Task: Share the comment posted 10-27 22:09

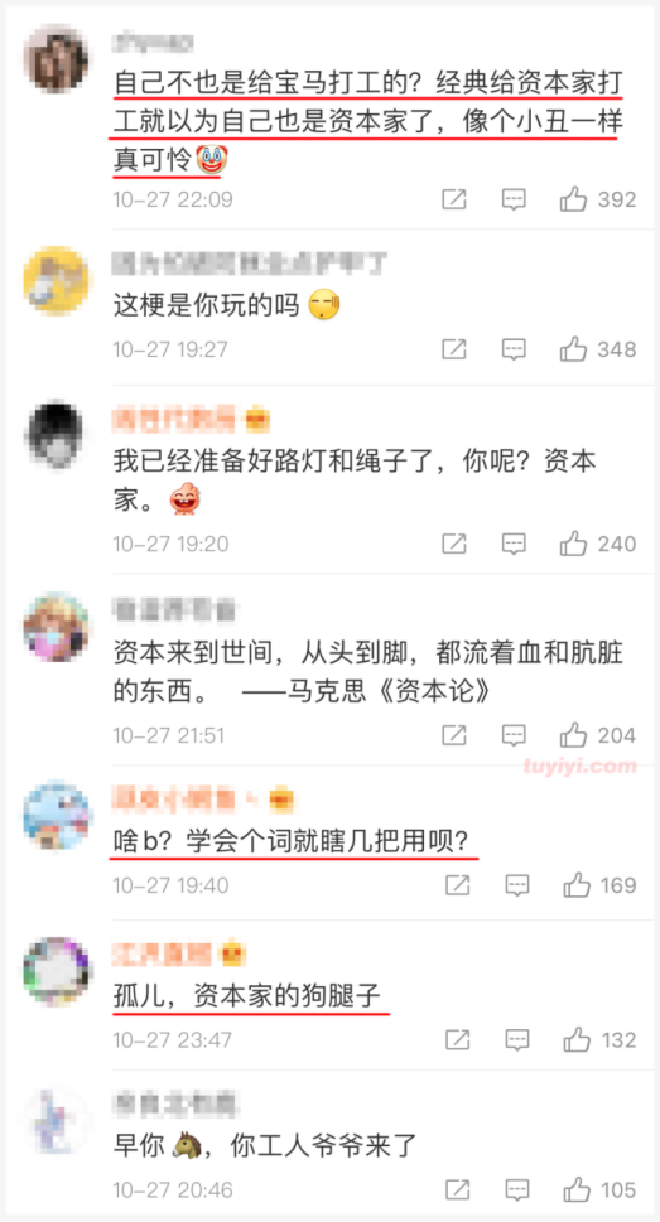Action: point(455,199)
